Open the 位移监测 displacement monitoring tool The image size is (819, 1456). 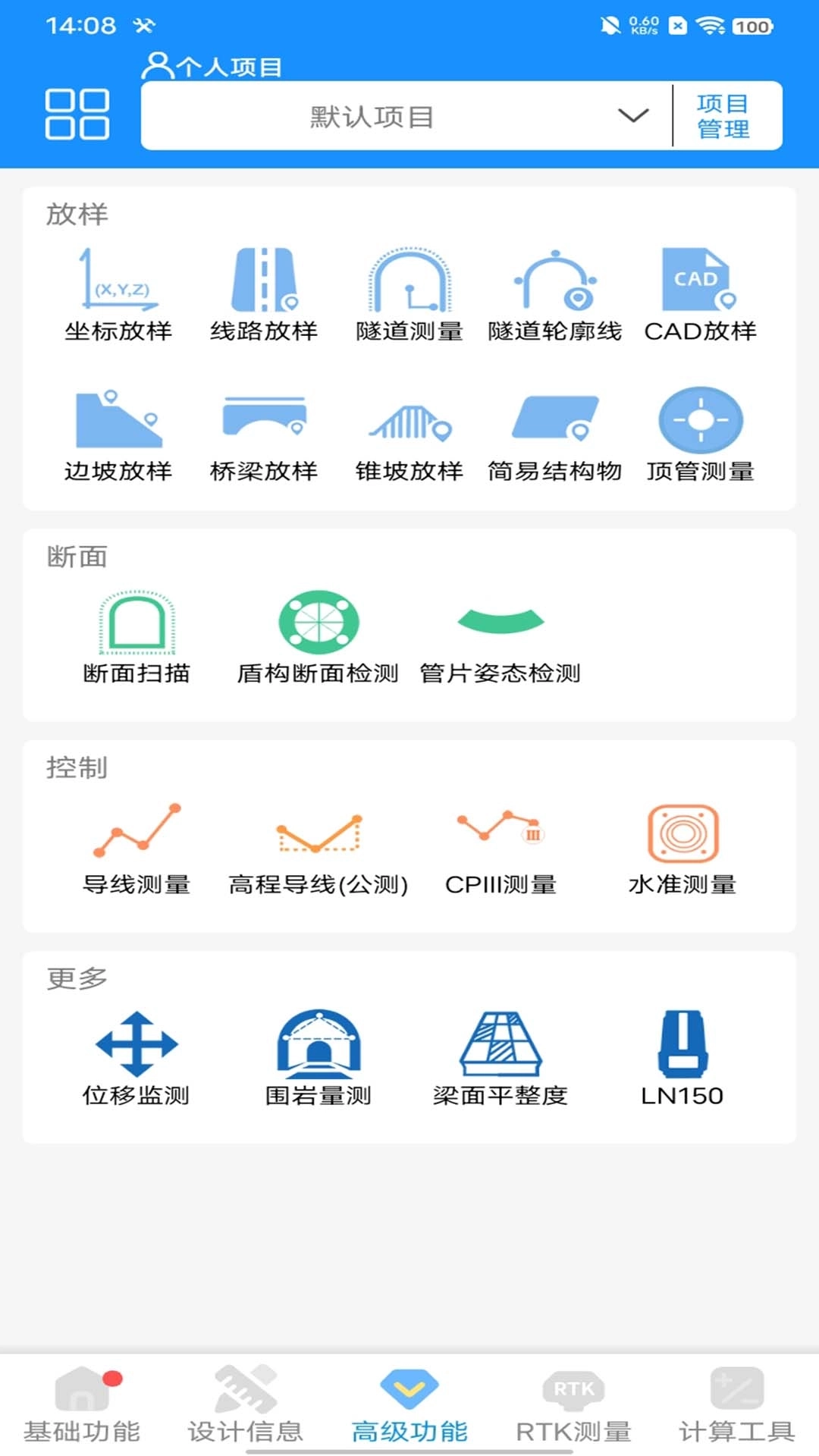[136, 1058]
